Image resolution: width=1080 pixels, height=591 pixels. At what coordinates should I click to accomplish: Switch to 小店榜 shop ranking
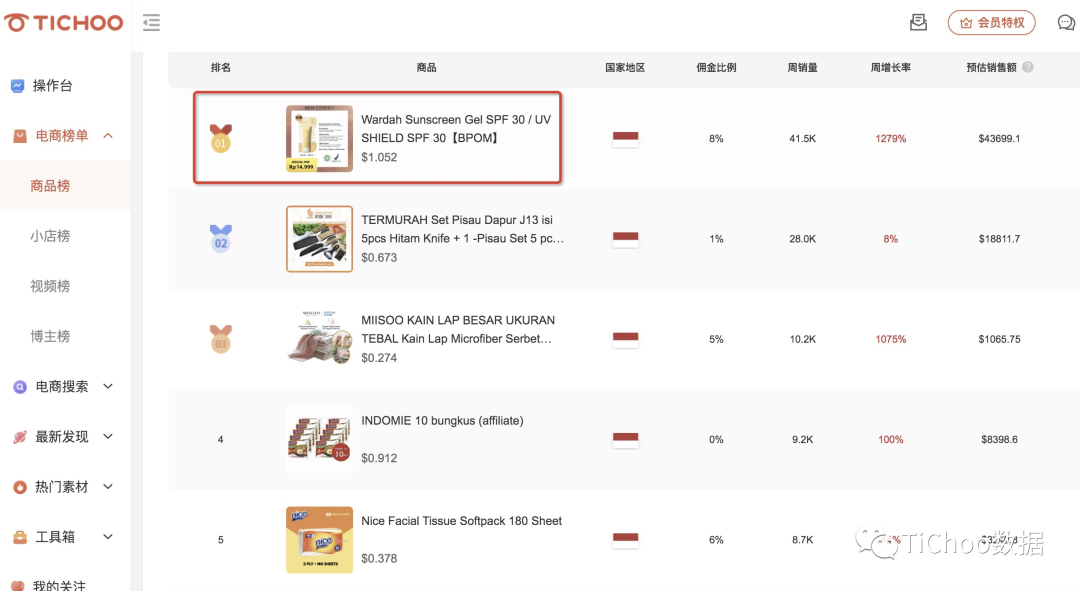(50, 236)
